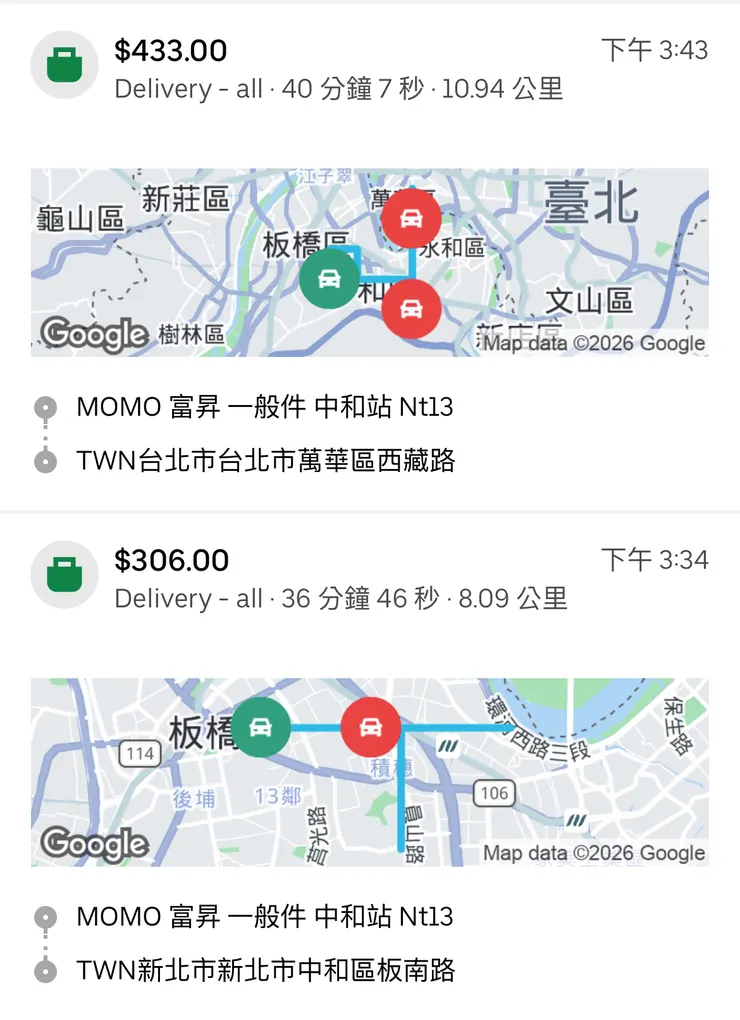Tap the dropoff dot beside TWN新北市中和區板南路
740x1020 pixels.
(44, 970)
